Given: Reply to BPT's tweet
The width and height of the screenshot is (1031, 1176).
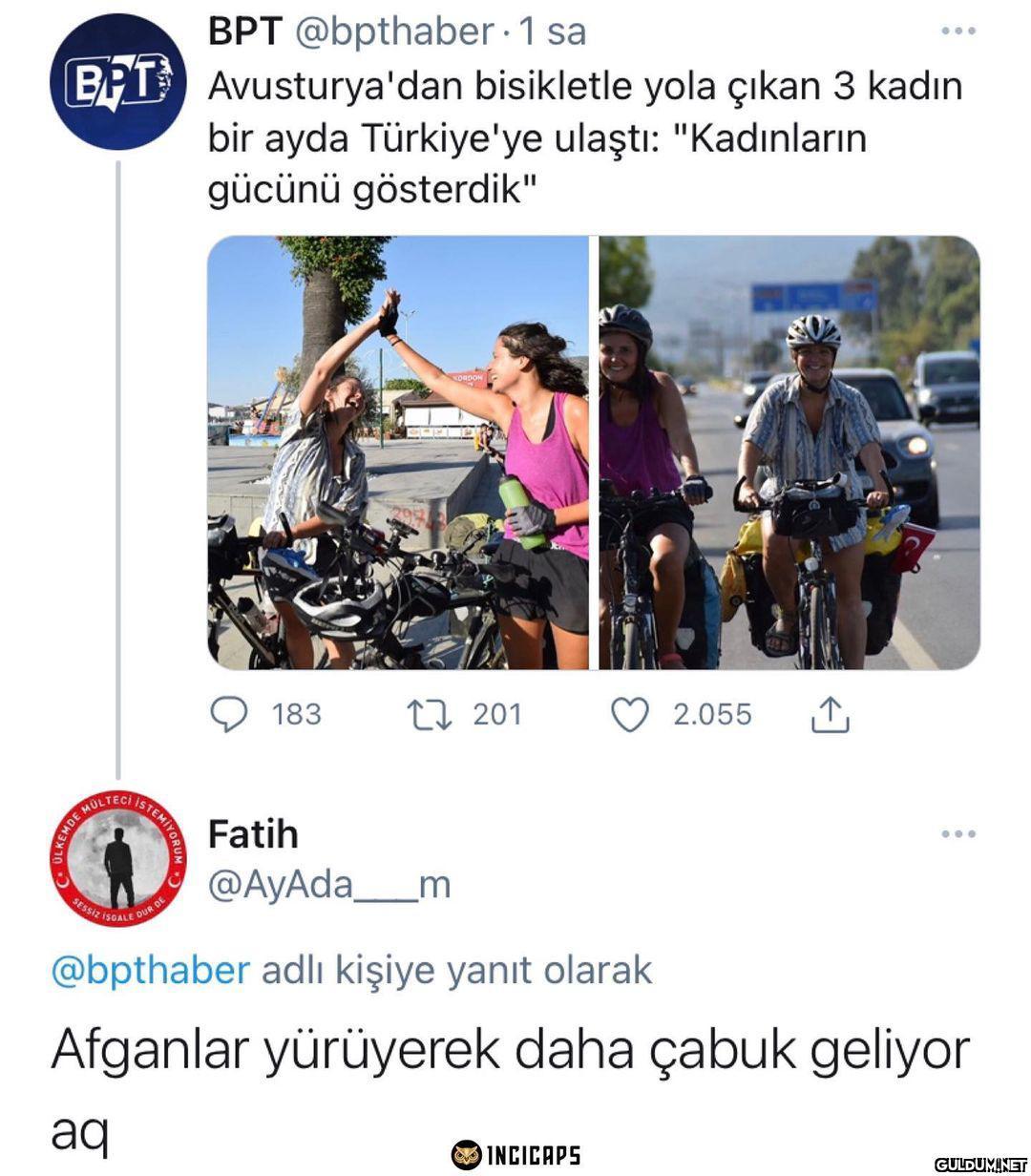Looking at the screenshot, I should pyautogui.click(x=229, y=714).
